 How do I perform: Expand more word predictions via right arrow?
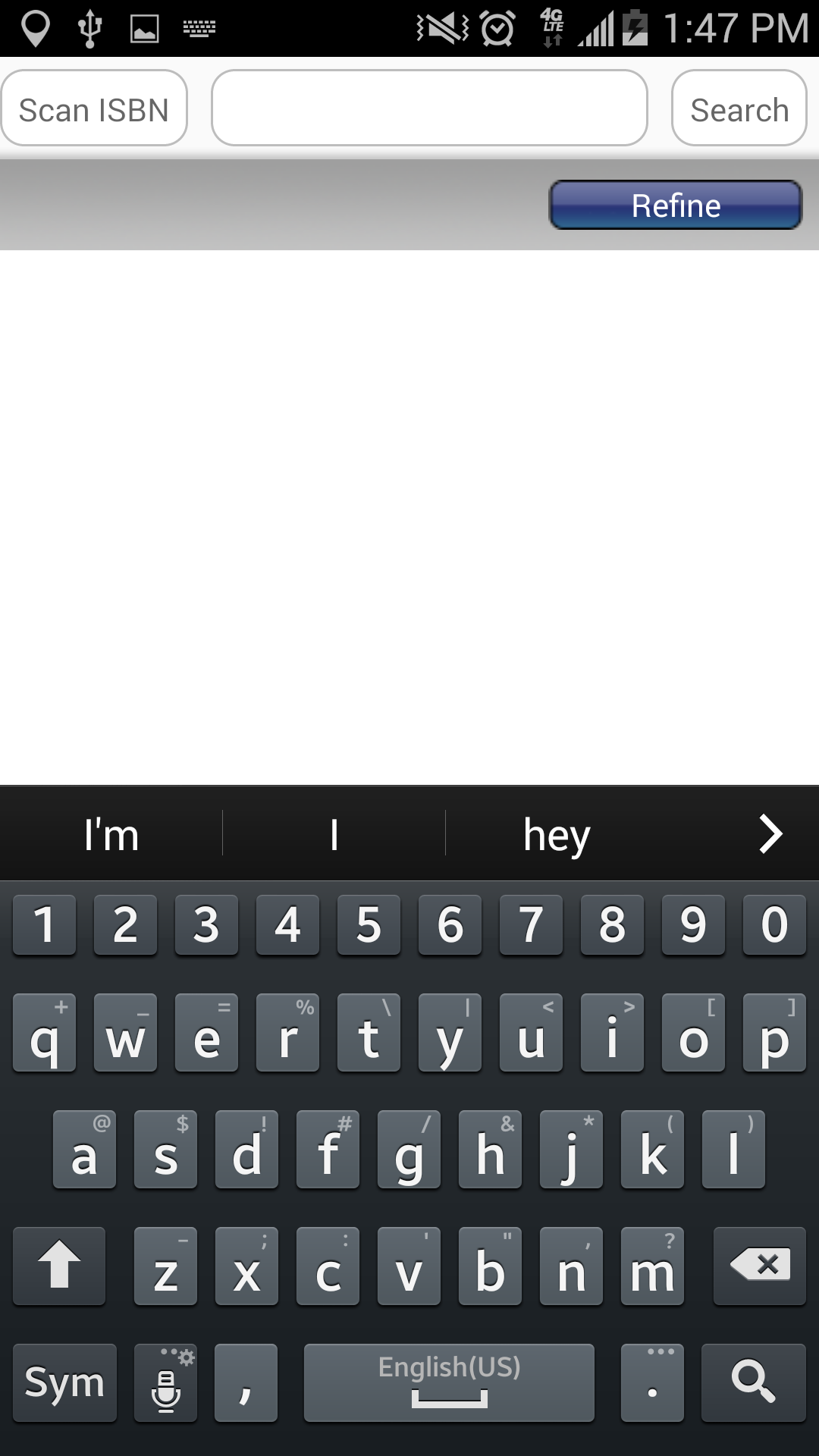[x=771, y=833]
